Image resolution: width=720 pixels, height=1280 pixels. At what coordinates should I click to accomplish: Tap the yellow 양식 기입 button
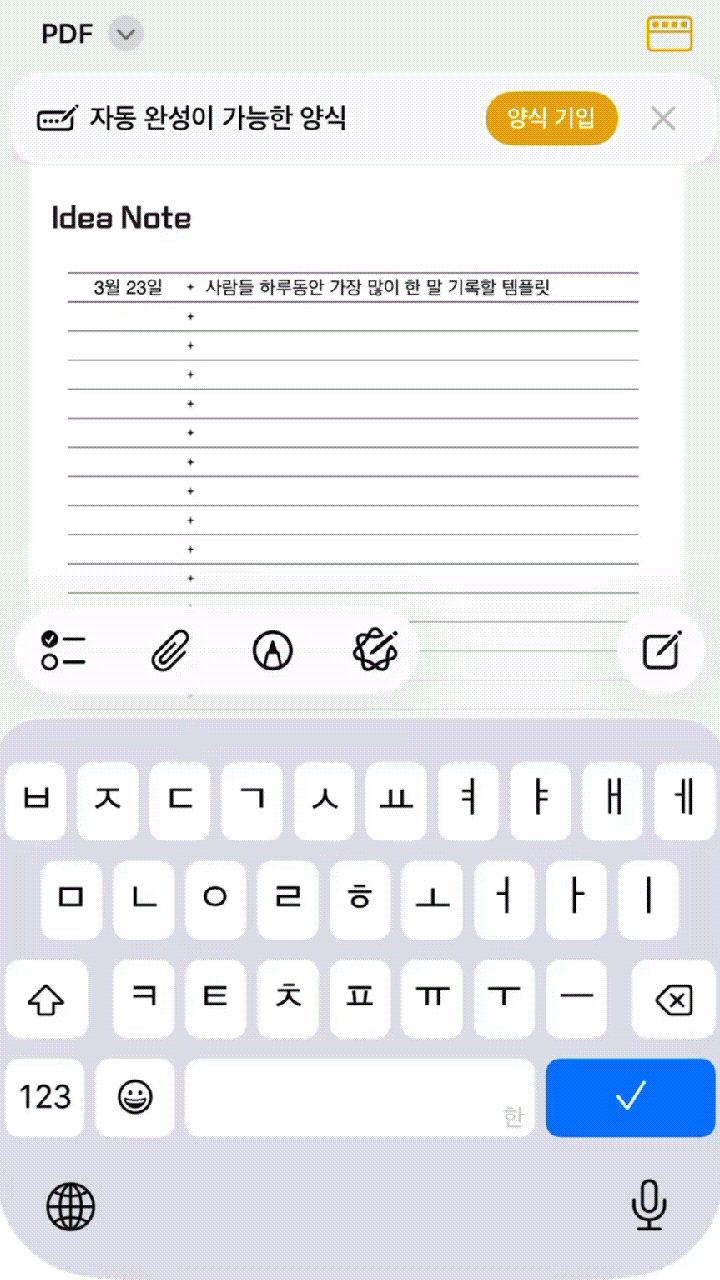(551, 118)
